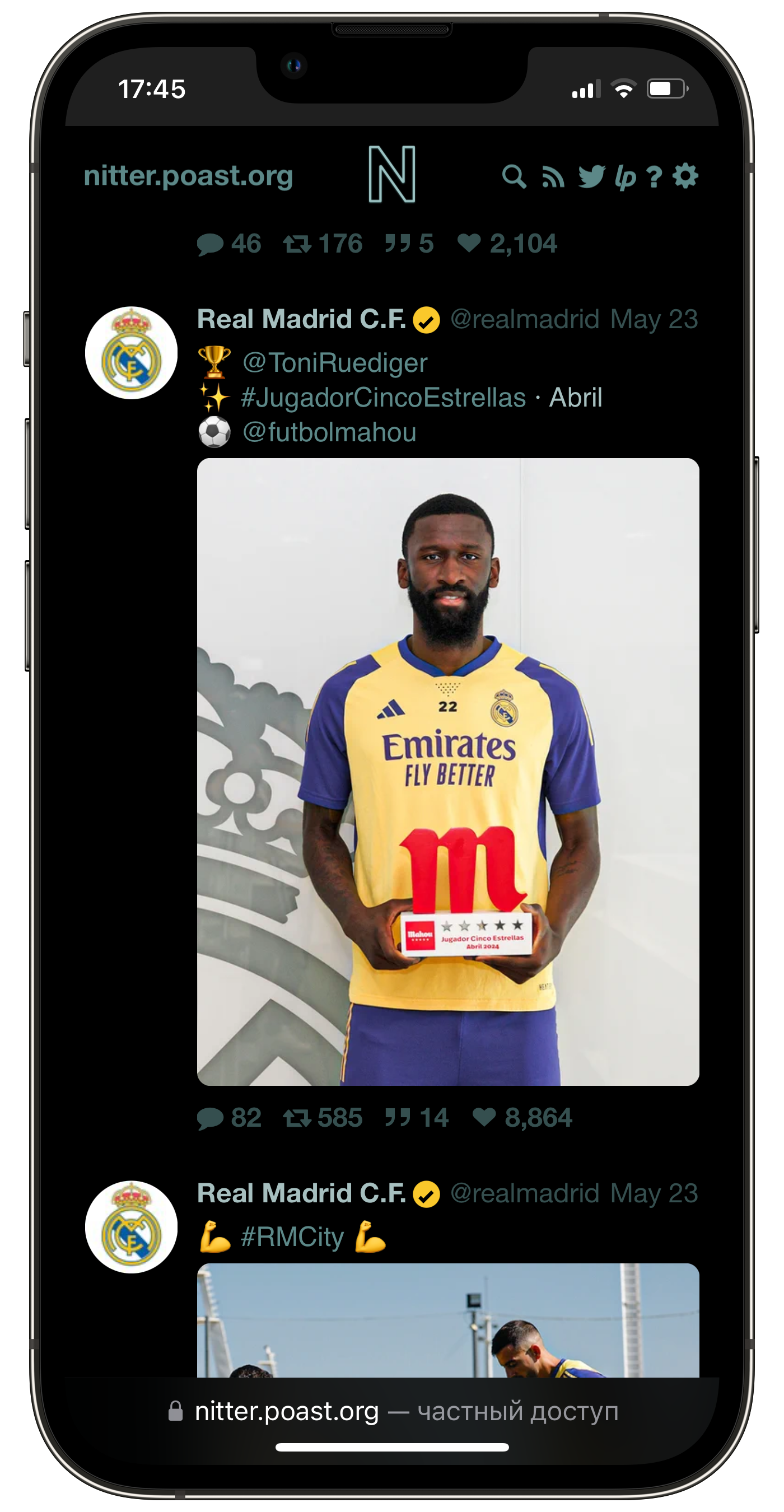Open the @ToniRuediger mention

(335, 363)
